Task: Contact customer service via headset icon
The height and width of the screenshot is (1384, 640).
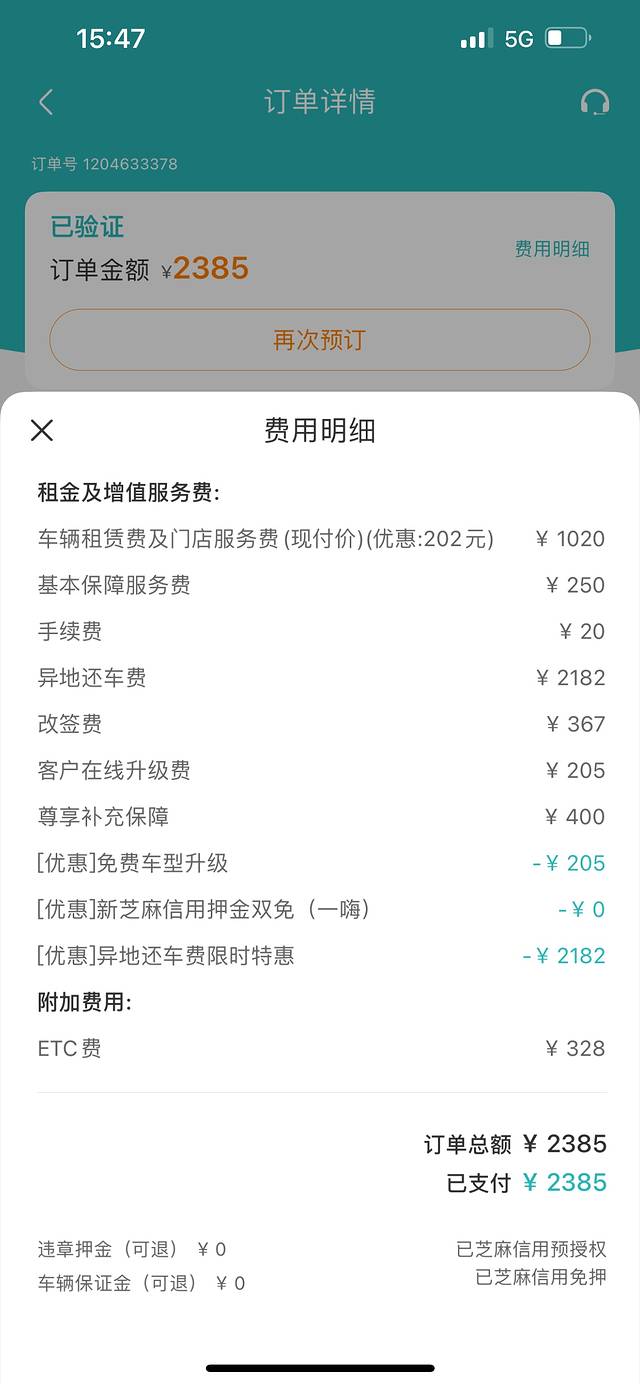Action: [594, 102]
